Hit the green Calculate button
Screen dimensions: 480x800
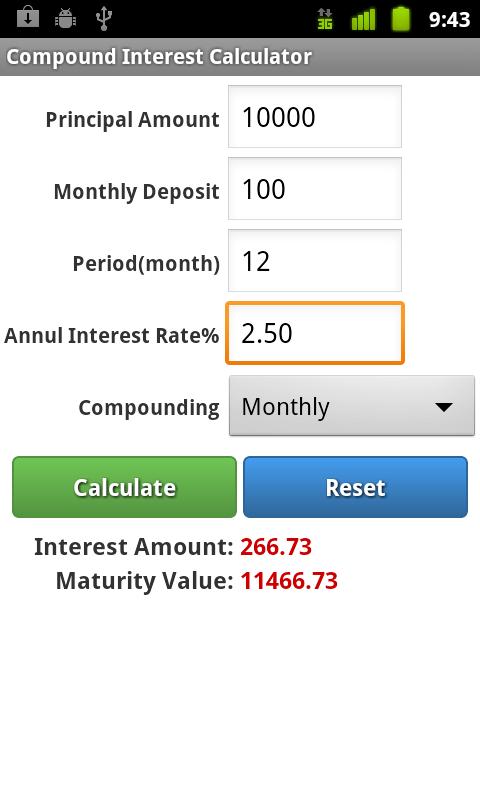pos(124,487)
